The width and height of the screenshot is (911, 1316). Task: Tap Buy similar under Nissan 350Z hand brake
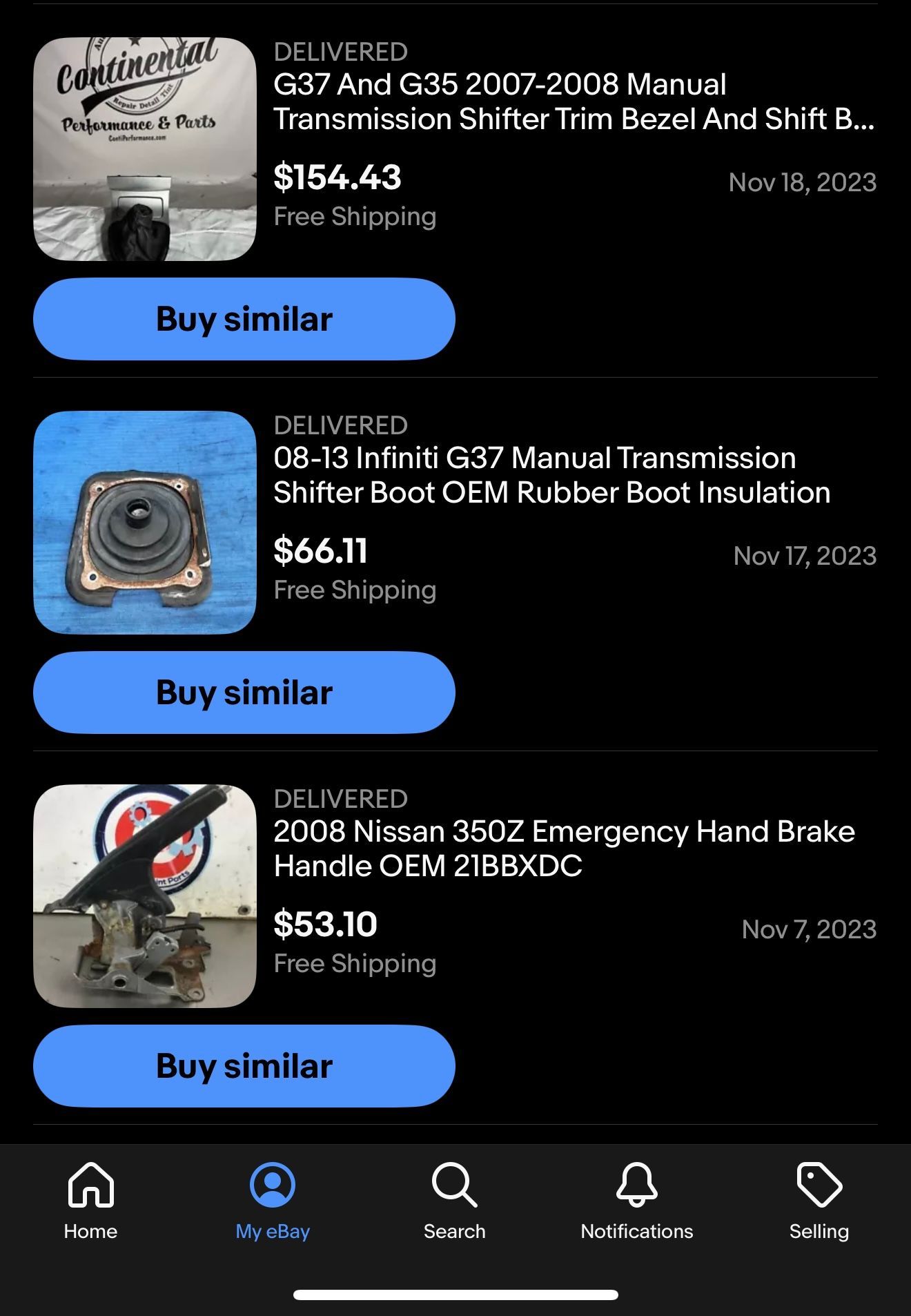(x=244, y=1066)
